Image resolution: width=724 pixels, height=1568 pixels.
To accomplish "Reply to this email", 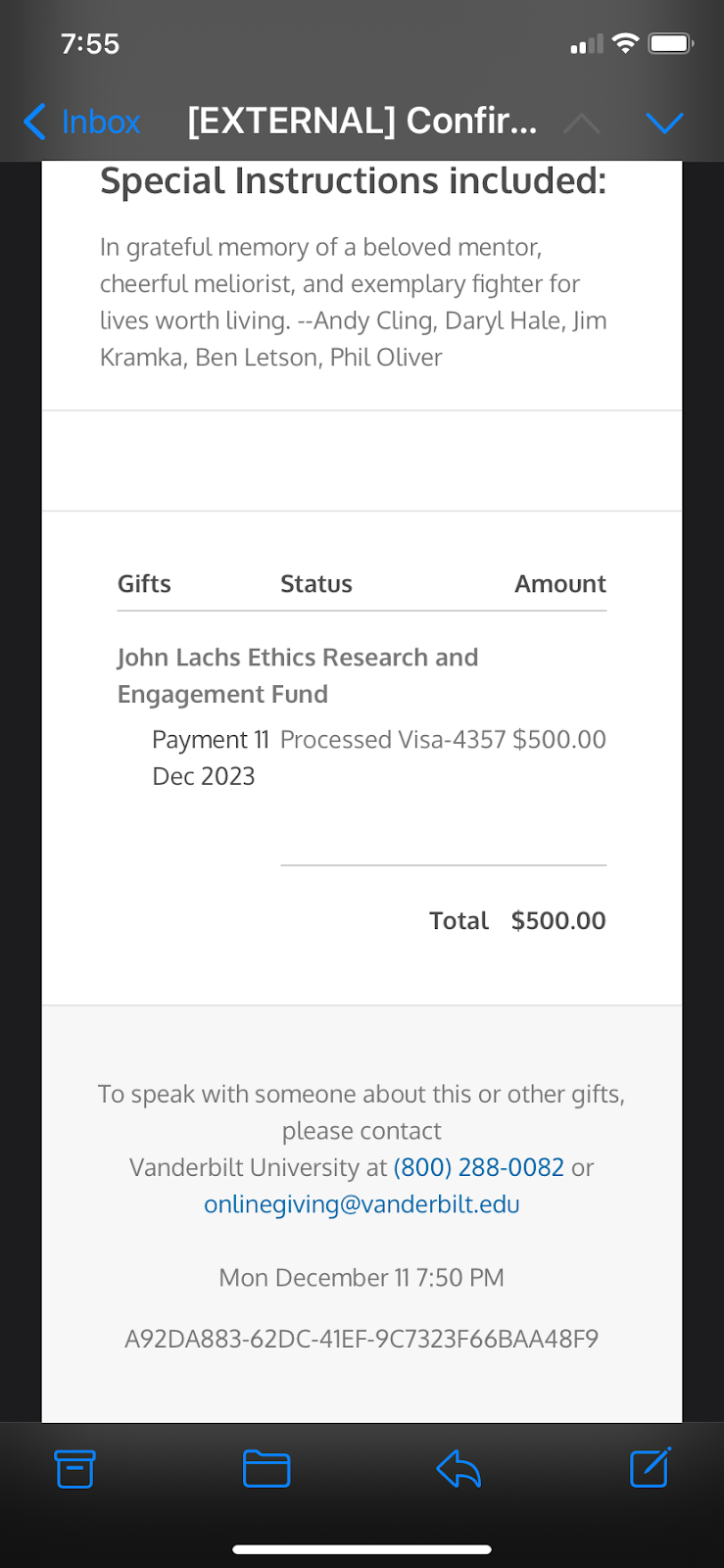I will 459,1468.
